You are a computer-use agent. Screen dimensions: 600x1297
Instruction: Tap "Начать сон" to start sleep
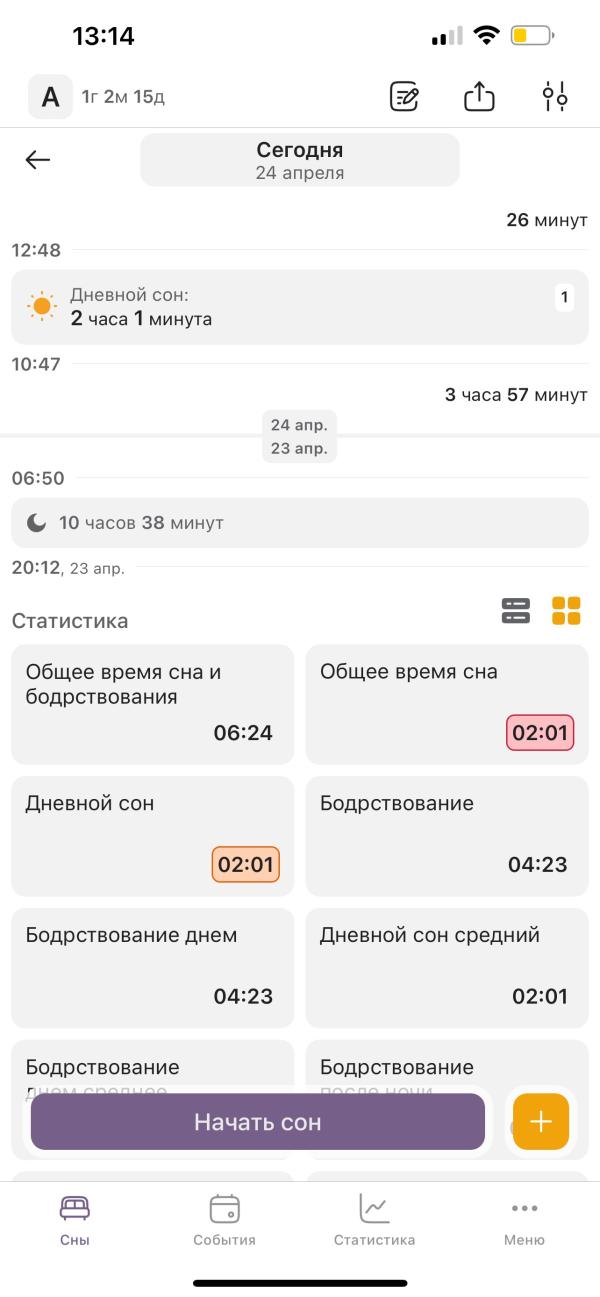click(x=258, y=1122)
